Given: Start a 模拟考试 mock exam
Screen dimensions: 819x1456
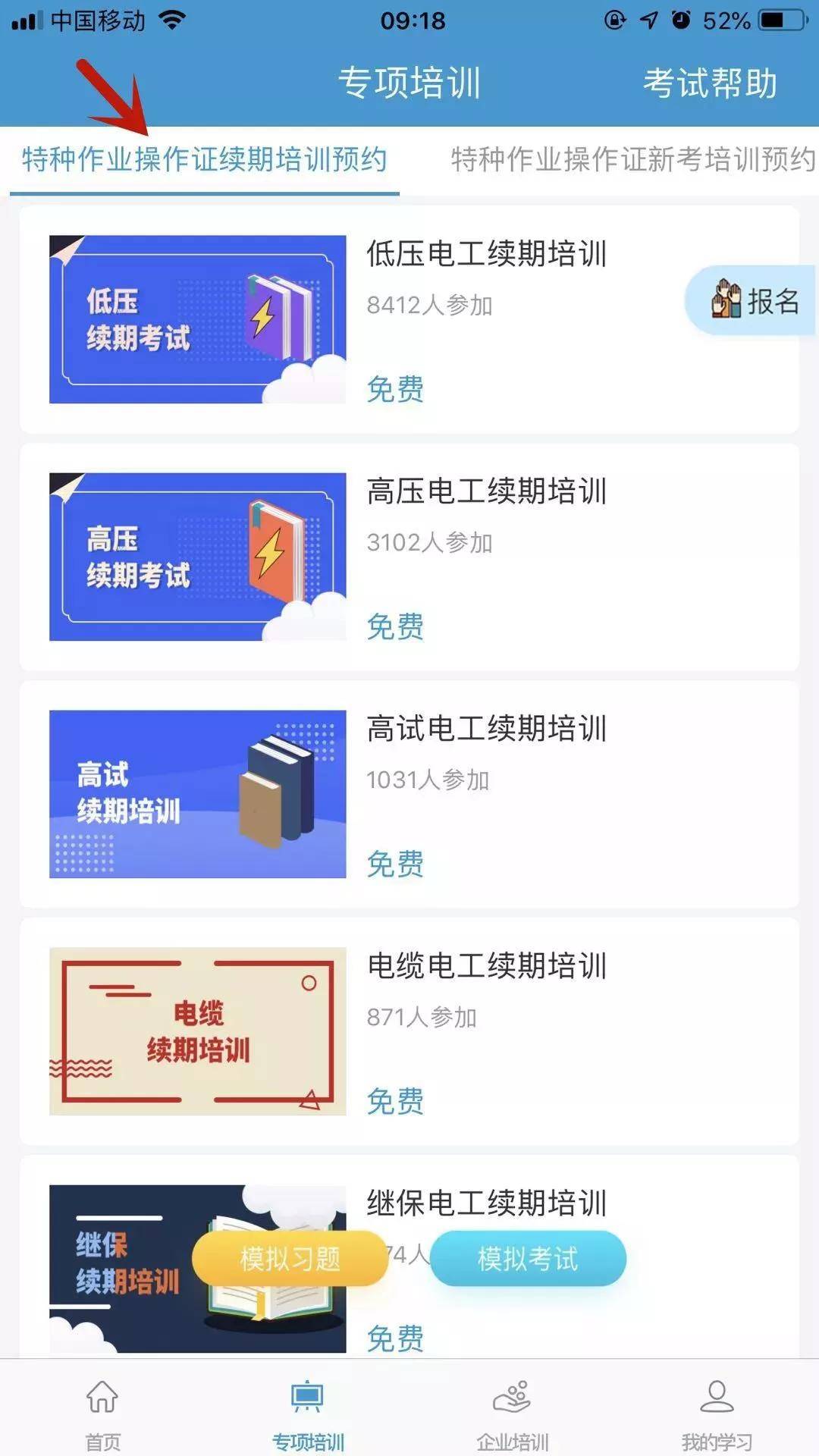Looking at the screenshot, I should (x=529, y=1259).
